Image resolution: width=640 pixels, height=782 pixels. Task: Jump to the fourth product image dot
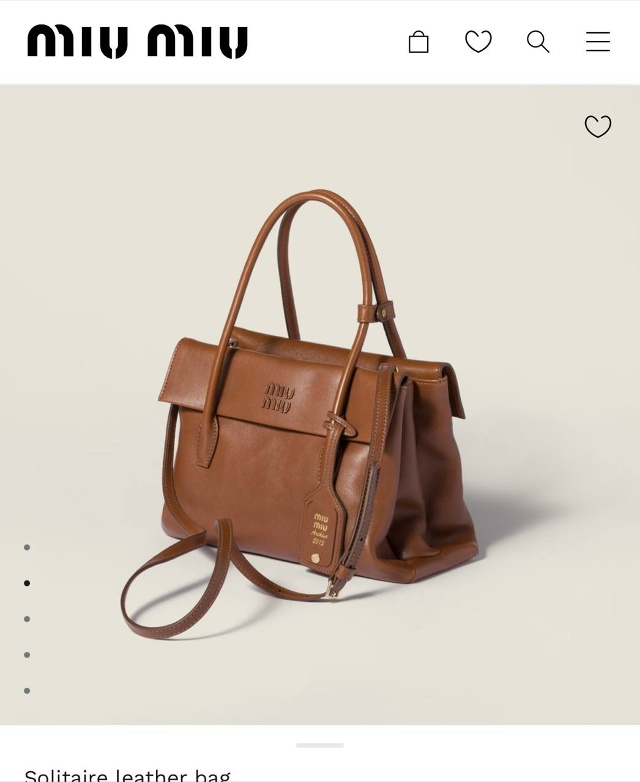27,655
